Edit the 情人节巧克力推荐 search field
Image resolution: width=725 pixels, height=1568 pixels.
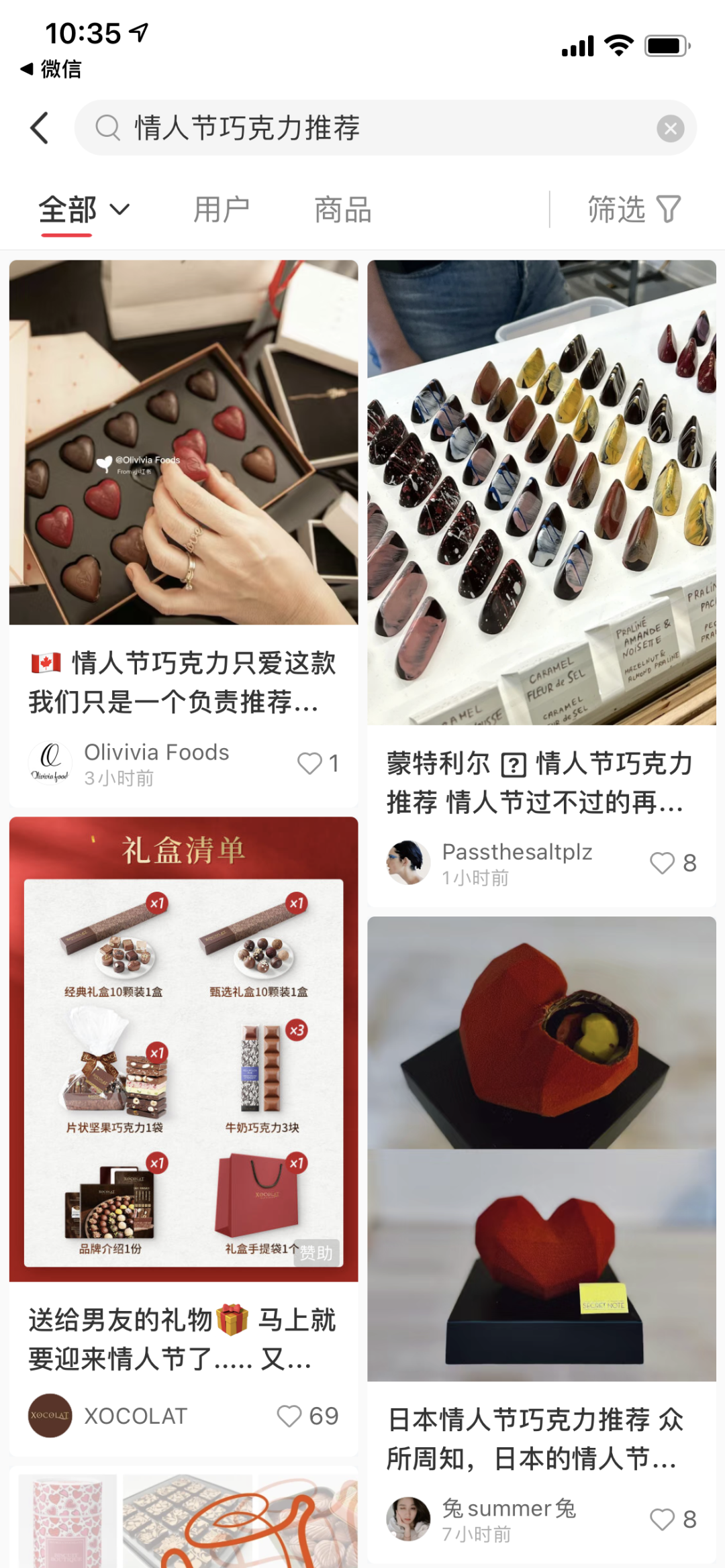(376, 127)
